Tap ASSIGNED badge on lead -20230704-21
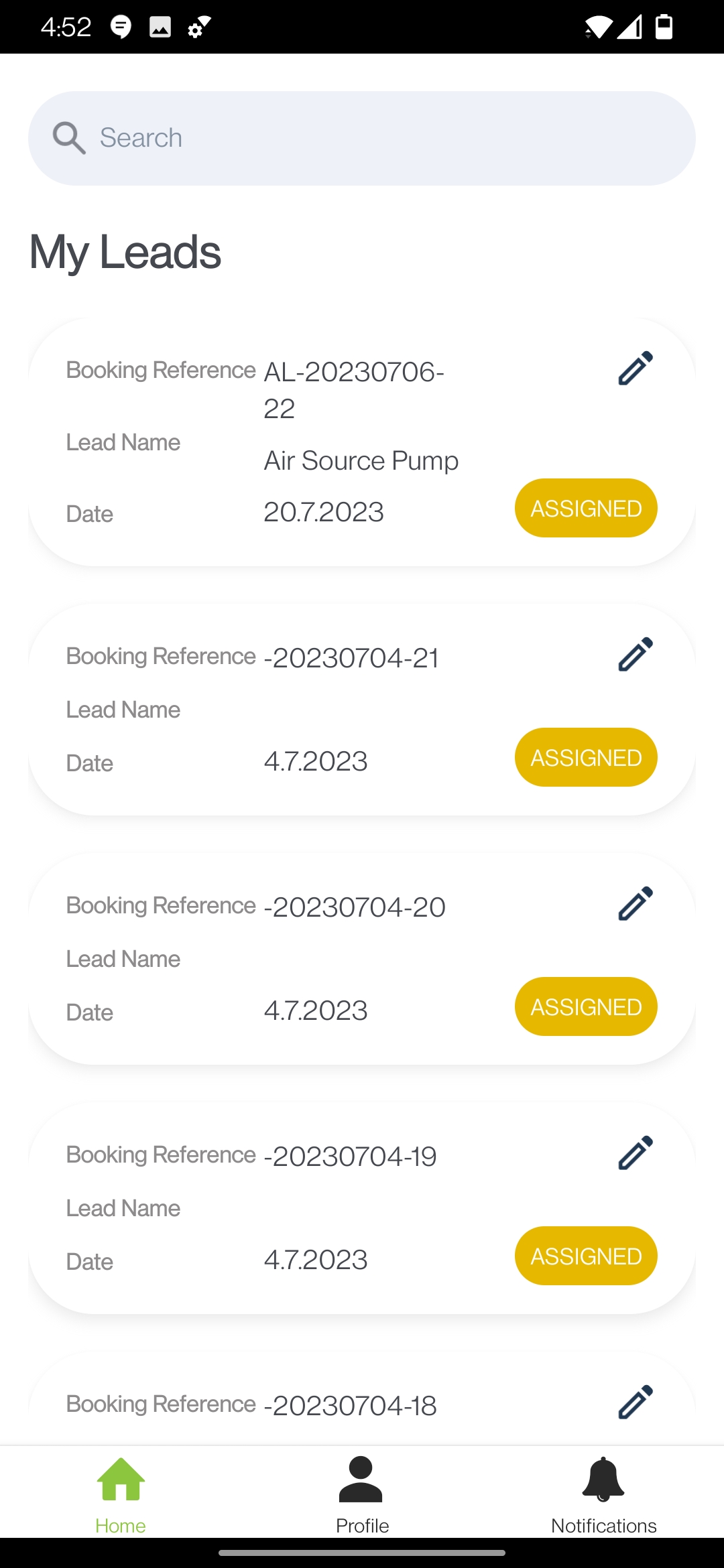 coord(586,757)
